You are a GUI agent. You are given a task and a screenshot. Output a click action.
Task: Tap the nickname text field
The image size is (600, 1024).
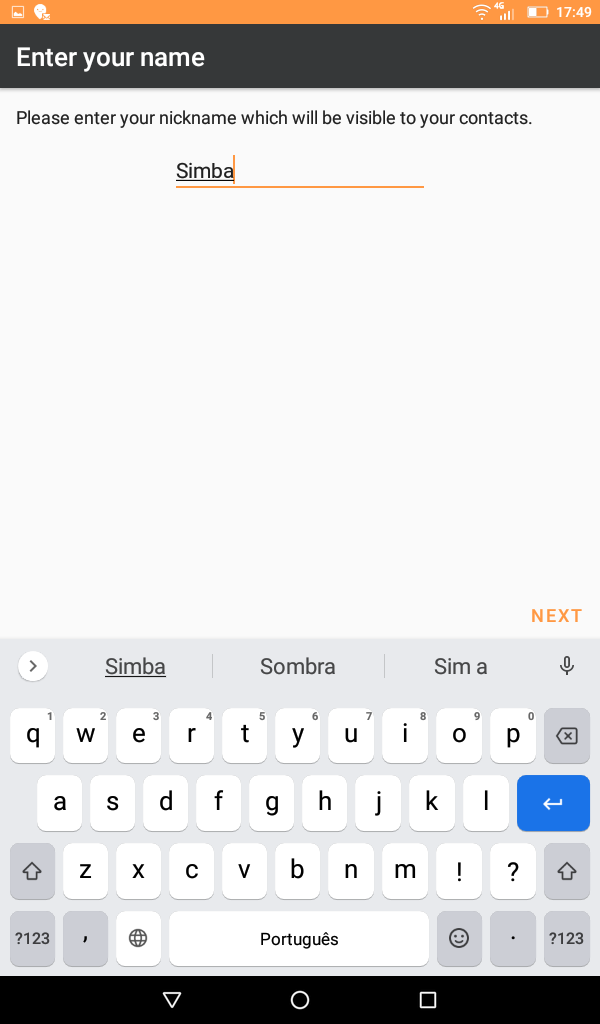299,171
